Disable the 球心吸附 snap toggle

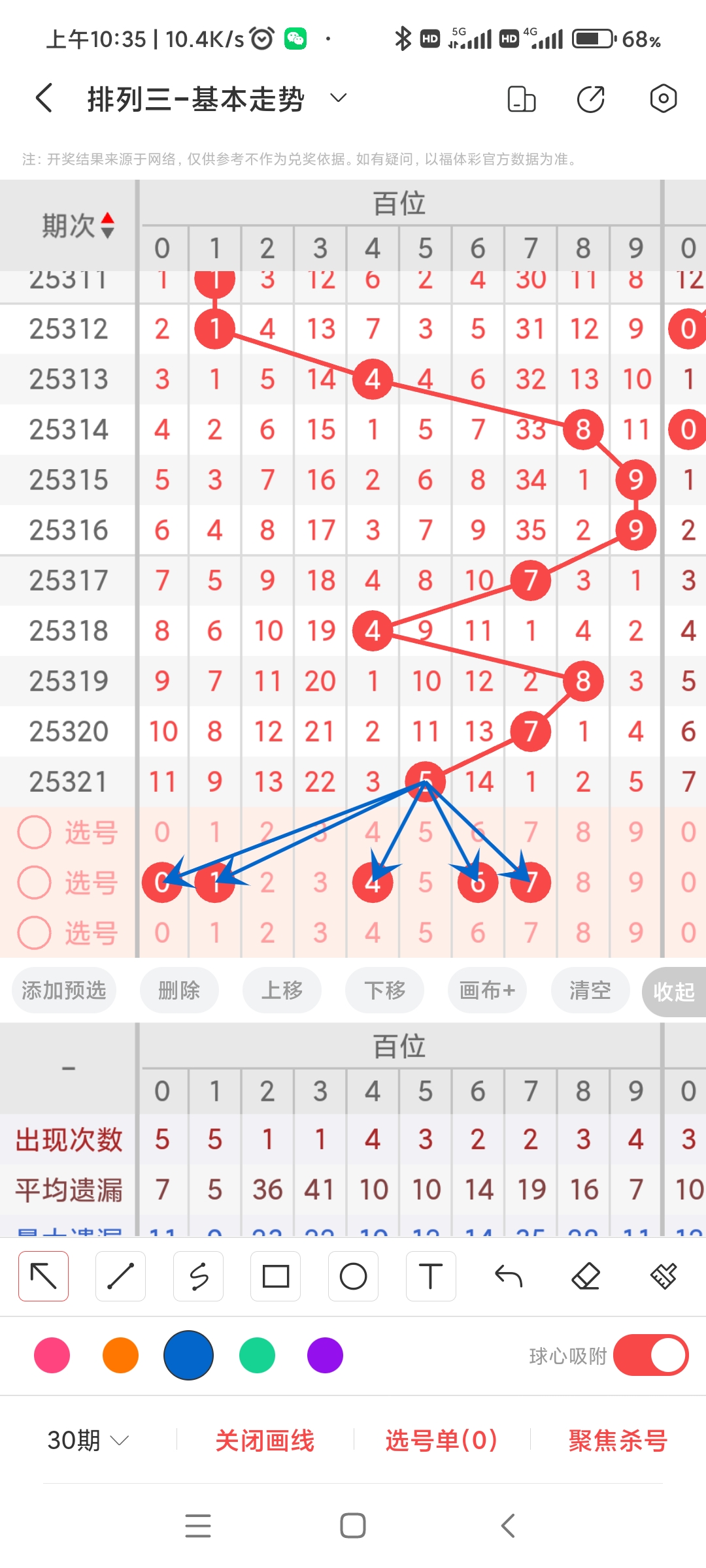click(650, 1356)
